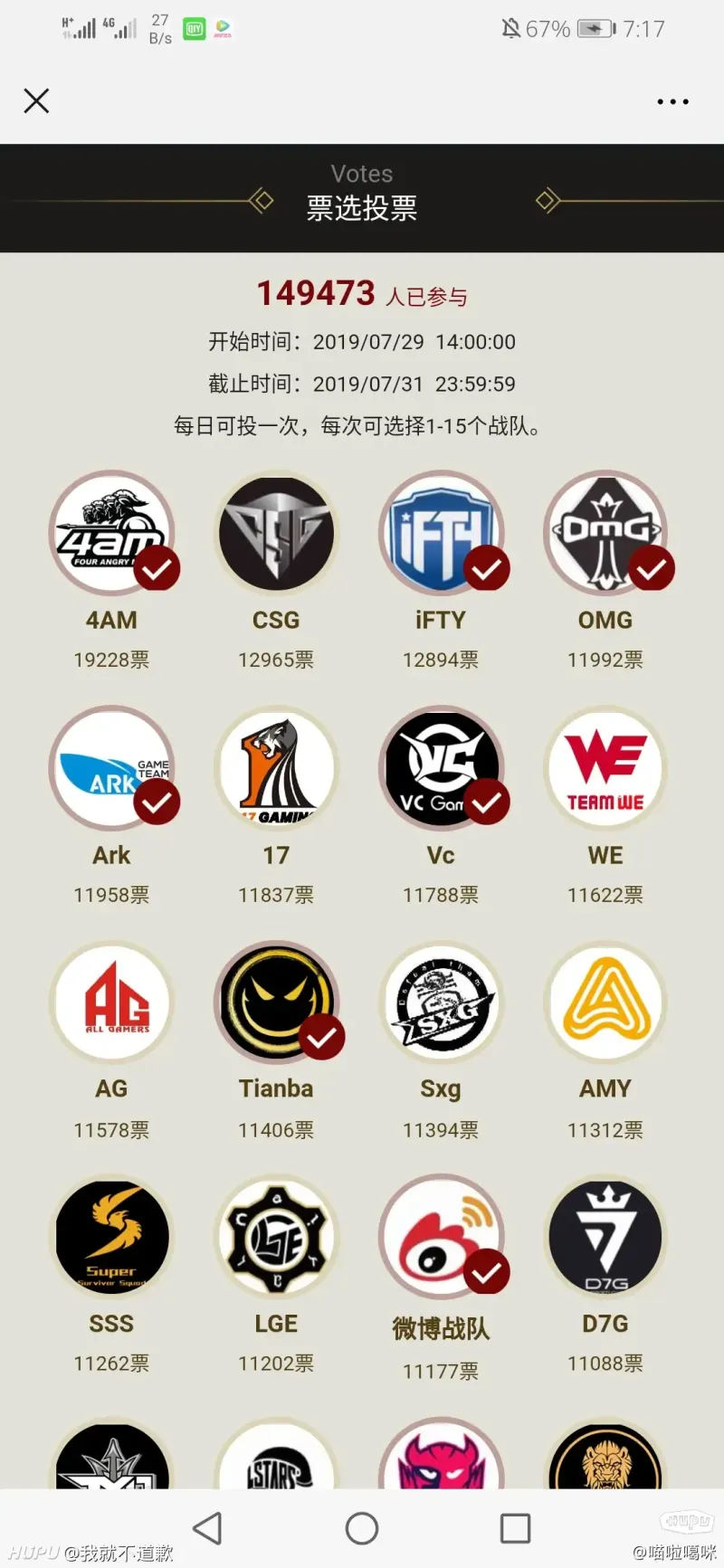Deselect the OMG team
Screen dimensions: 724x1568
pyautogui.click(x=605, y=533)
